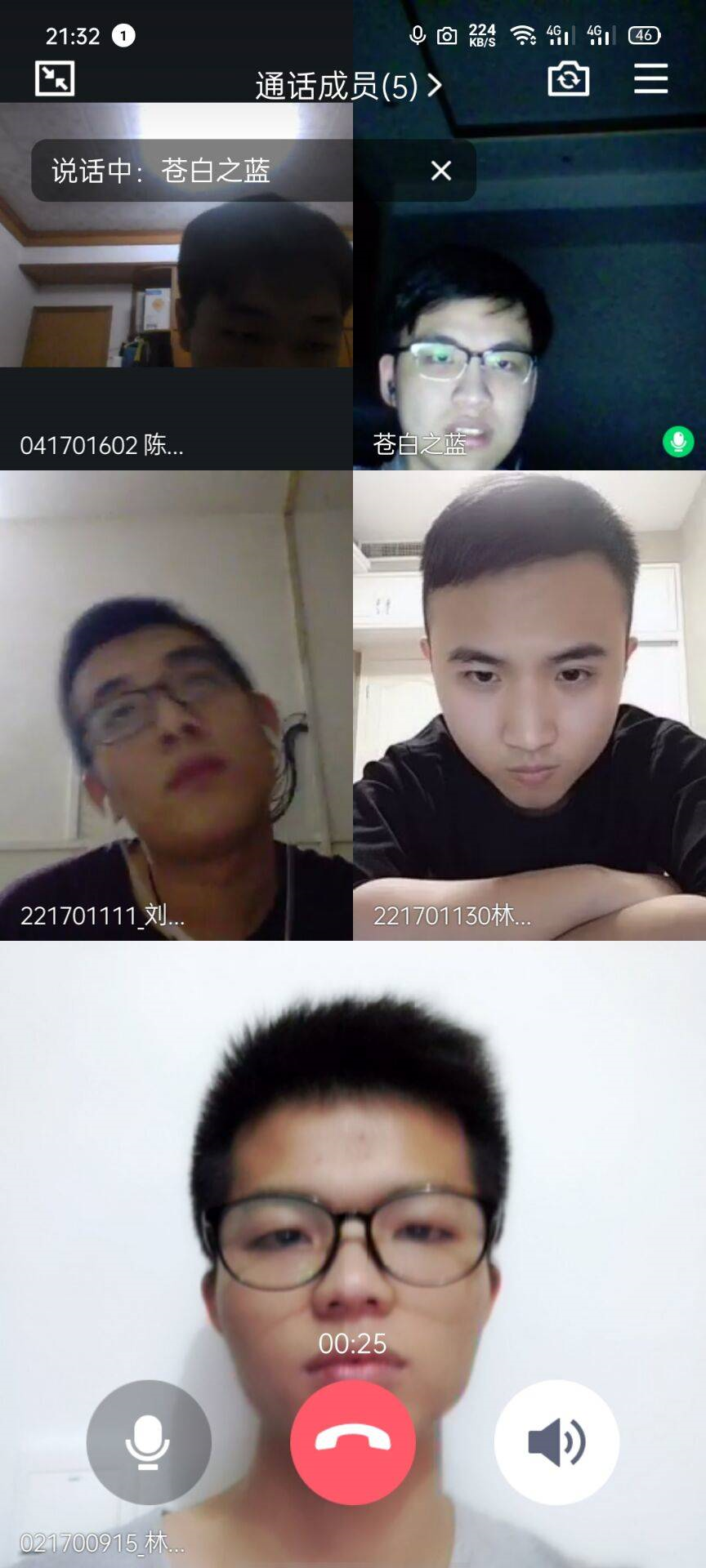
Task: Minimize the video call window
Action: 55,79
